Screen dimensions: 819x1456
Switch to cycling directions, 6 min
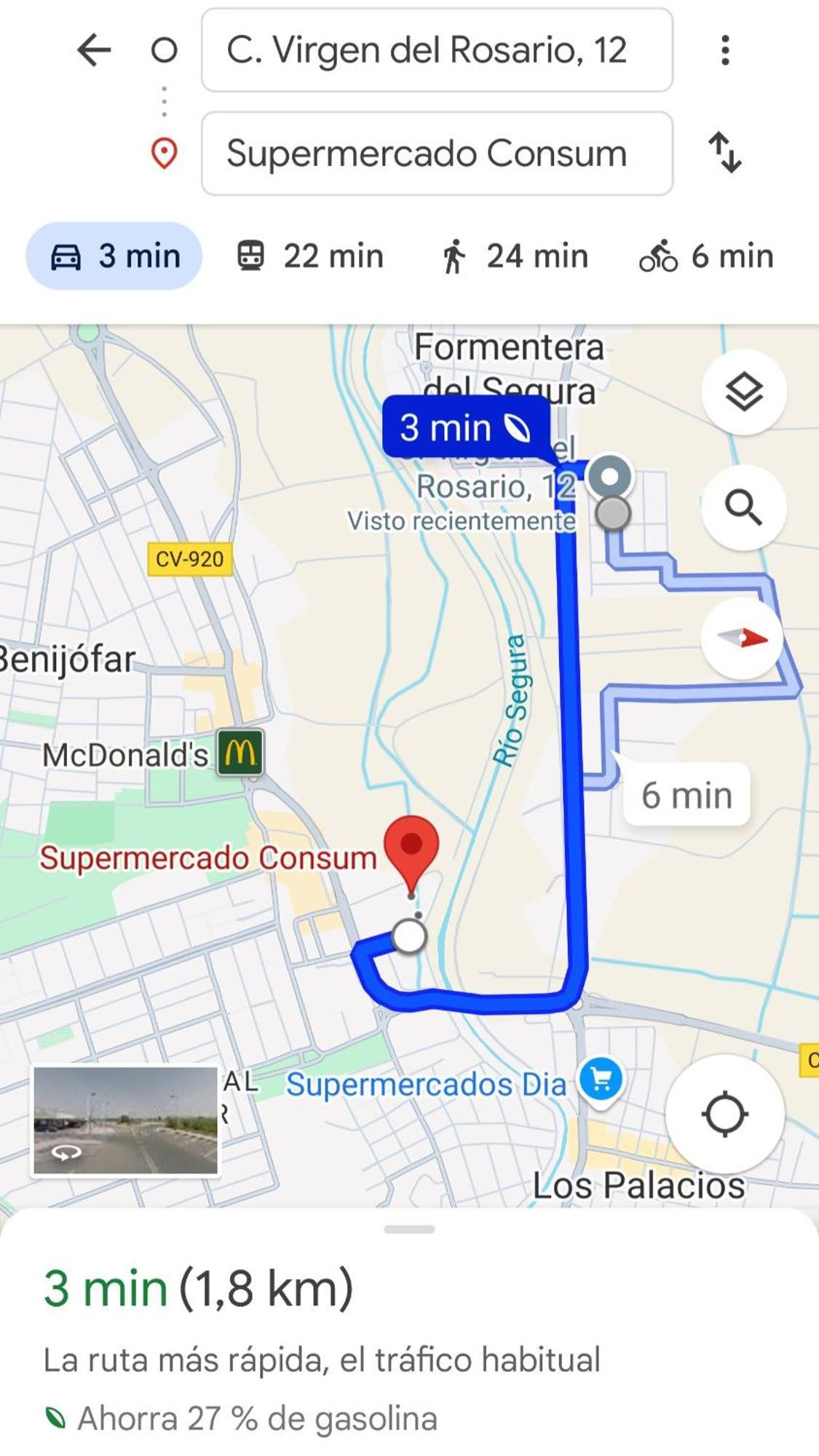706,256
